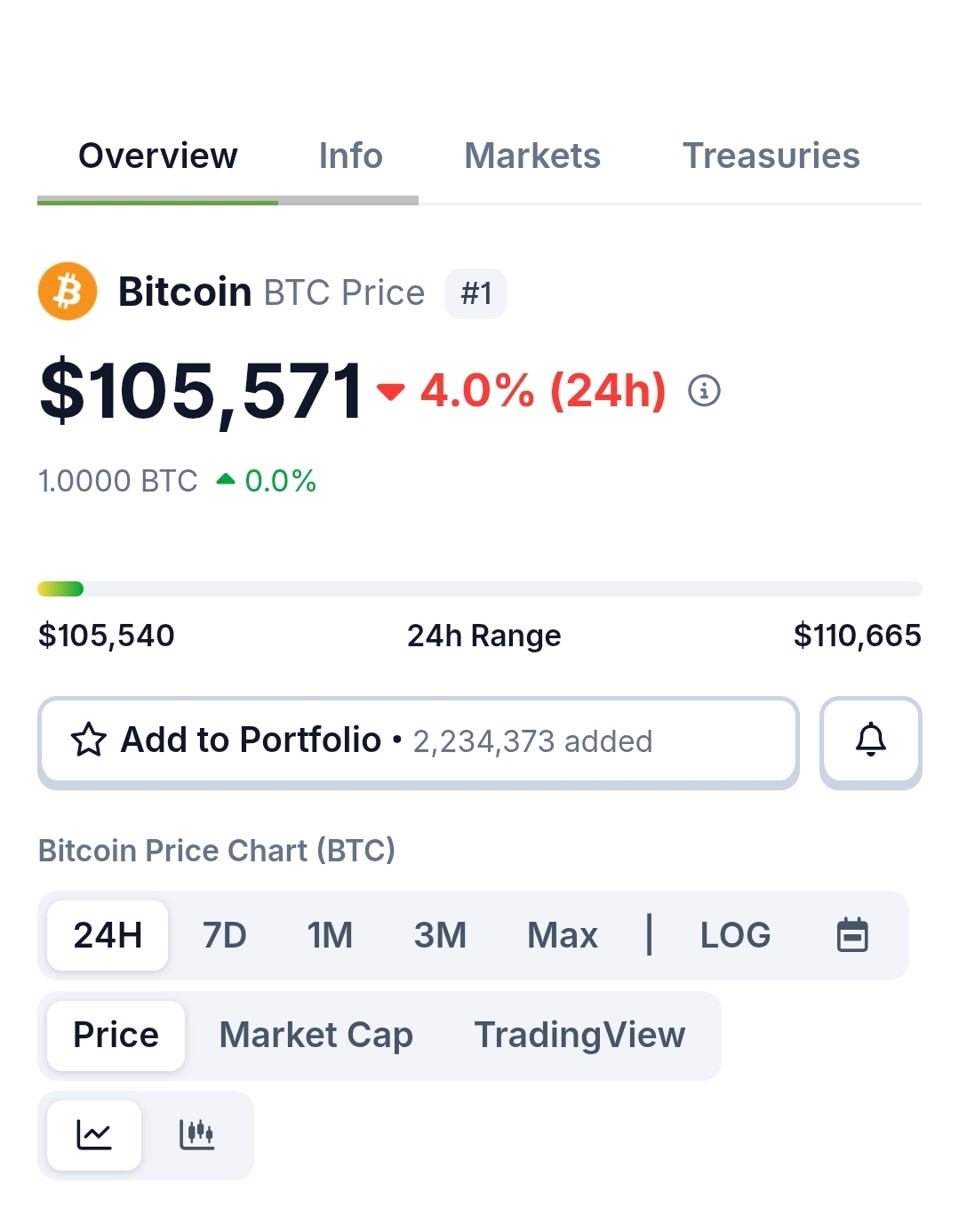Open the Markets tab

[531, 156]
